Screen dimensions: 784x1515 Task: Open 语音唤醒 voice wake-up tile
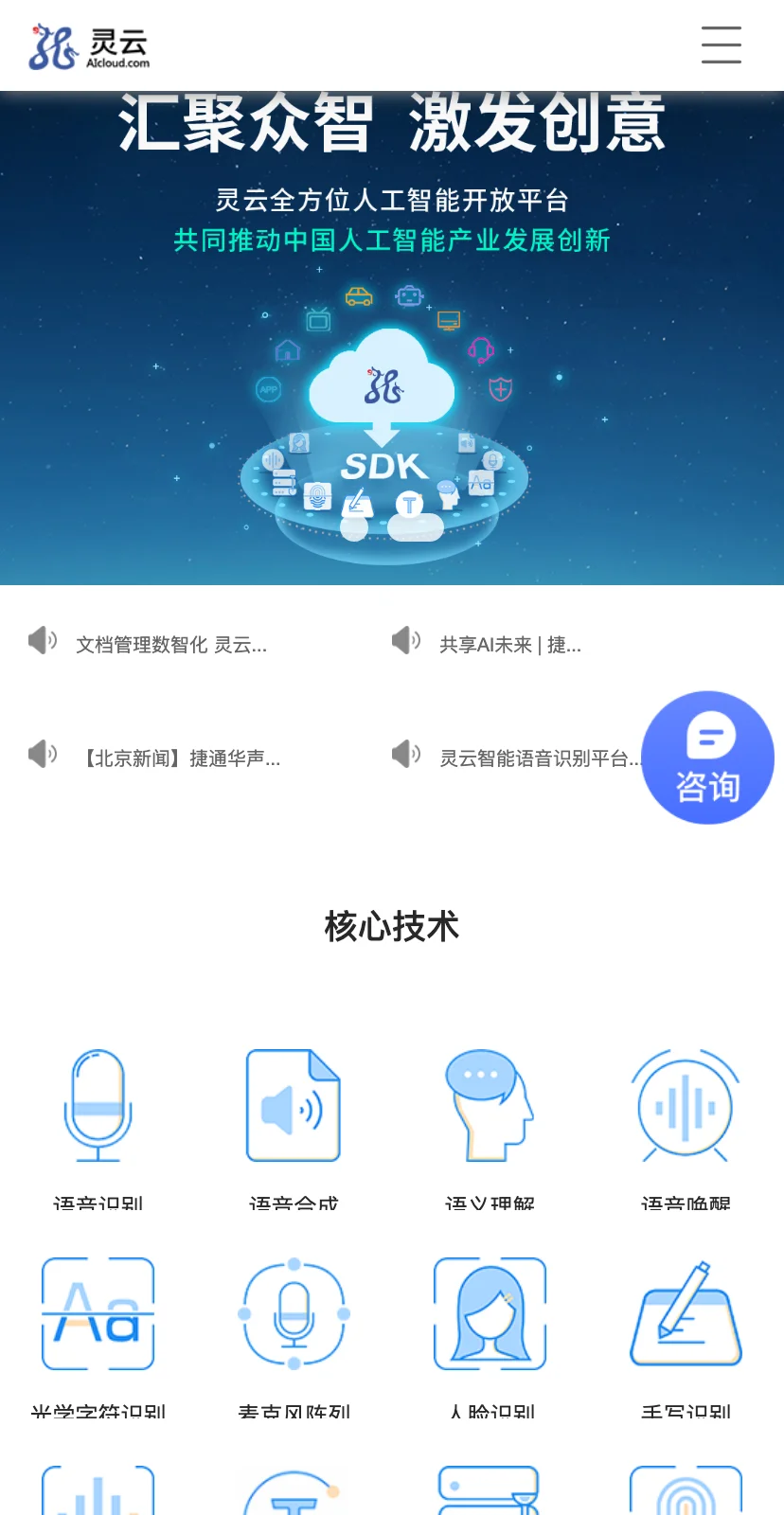coord(686,1129)
